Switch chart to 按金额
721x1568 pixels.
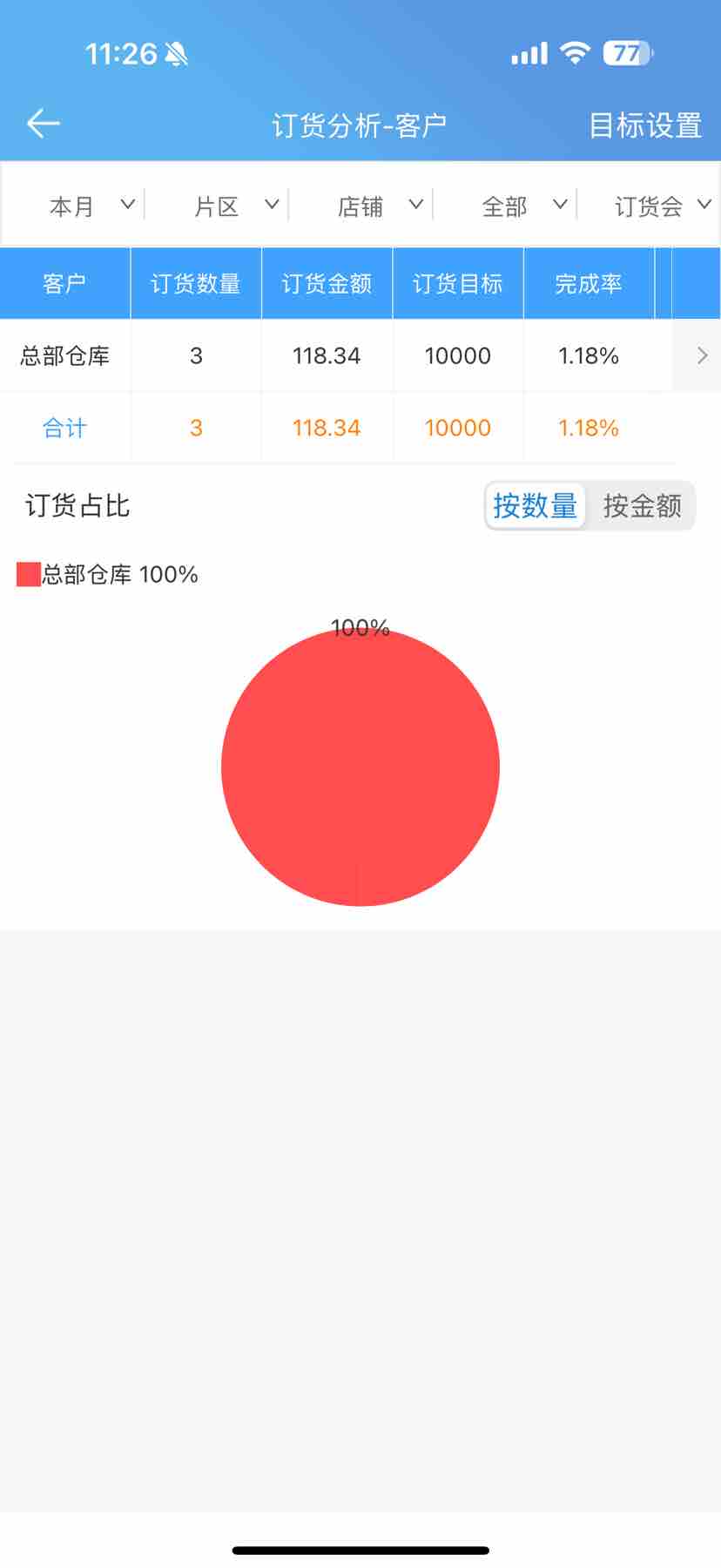pos(642,505)
